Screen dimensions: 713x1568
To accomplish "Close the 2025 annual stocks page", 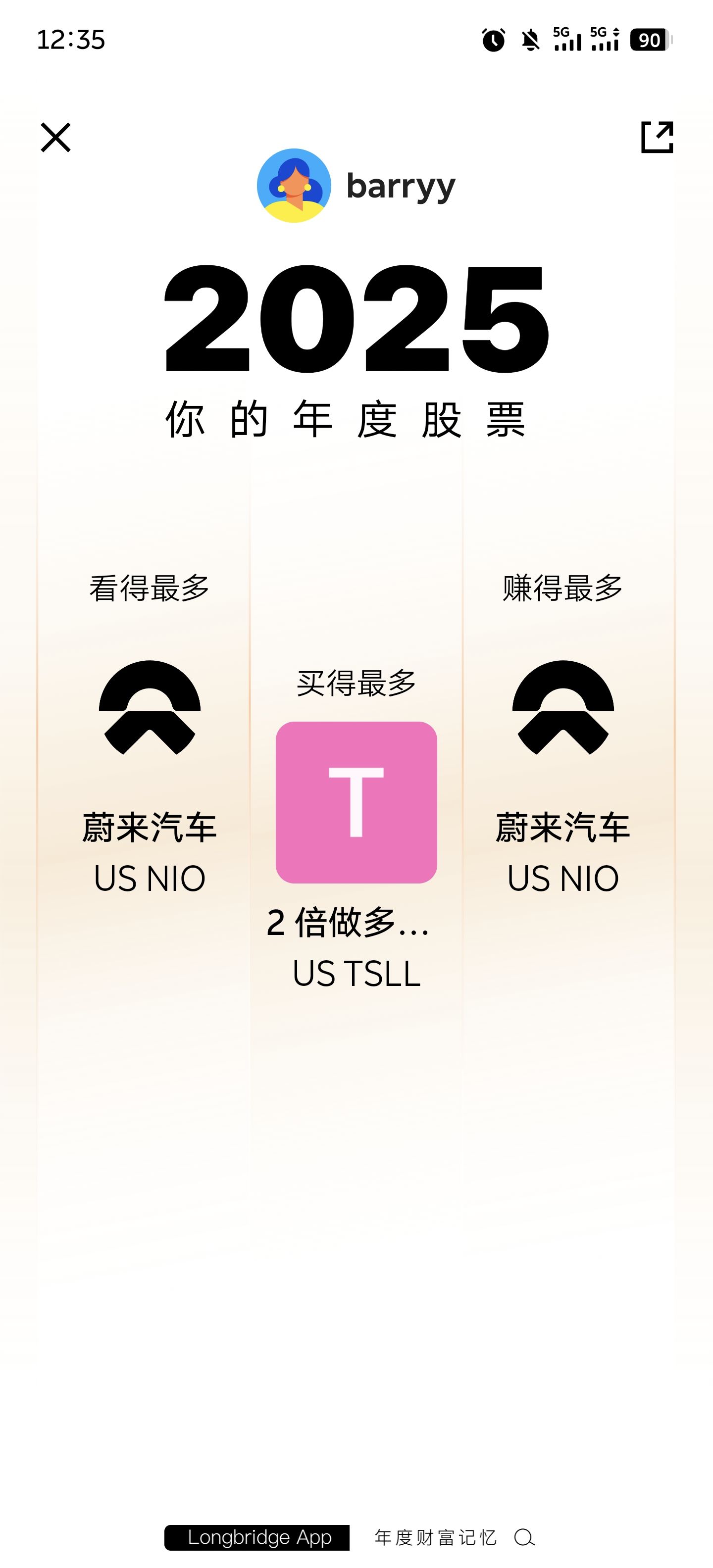I will [55, 137].
